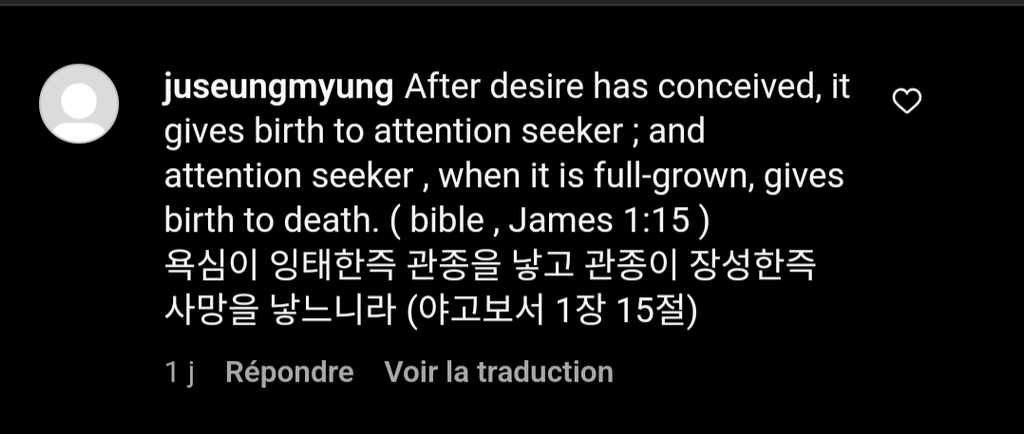Tap Répondre to reply to the comment

[289, 372]
